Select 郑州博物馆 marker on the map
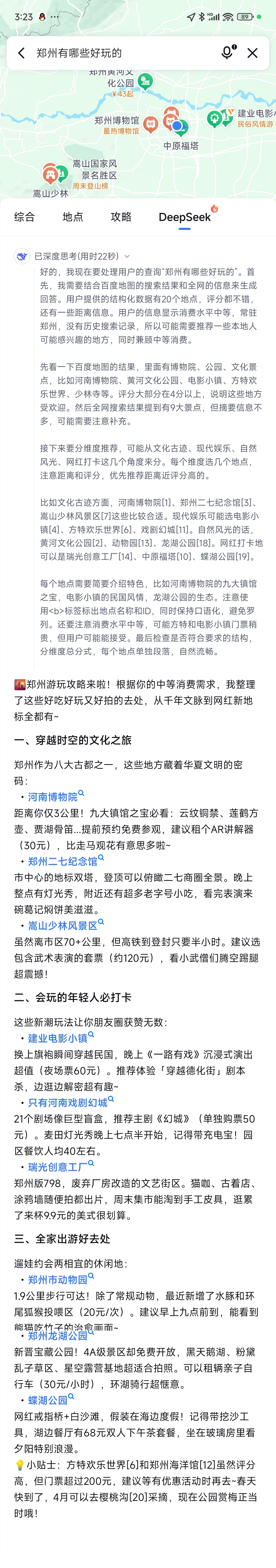Image resolution: width=276 pixels, height=1568 pixels. pyautogui.click(x=151, y=124)
